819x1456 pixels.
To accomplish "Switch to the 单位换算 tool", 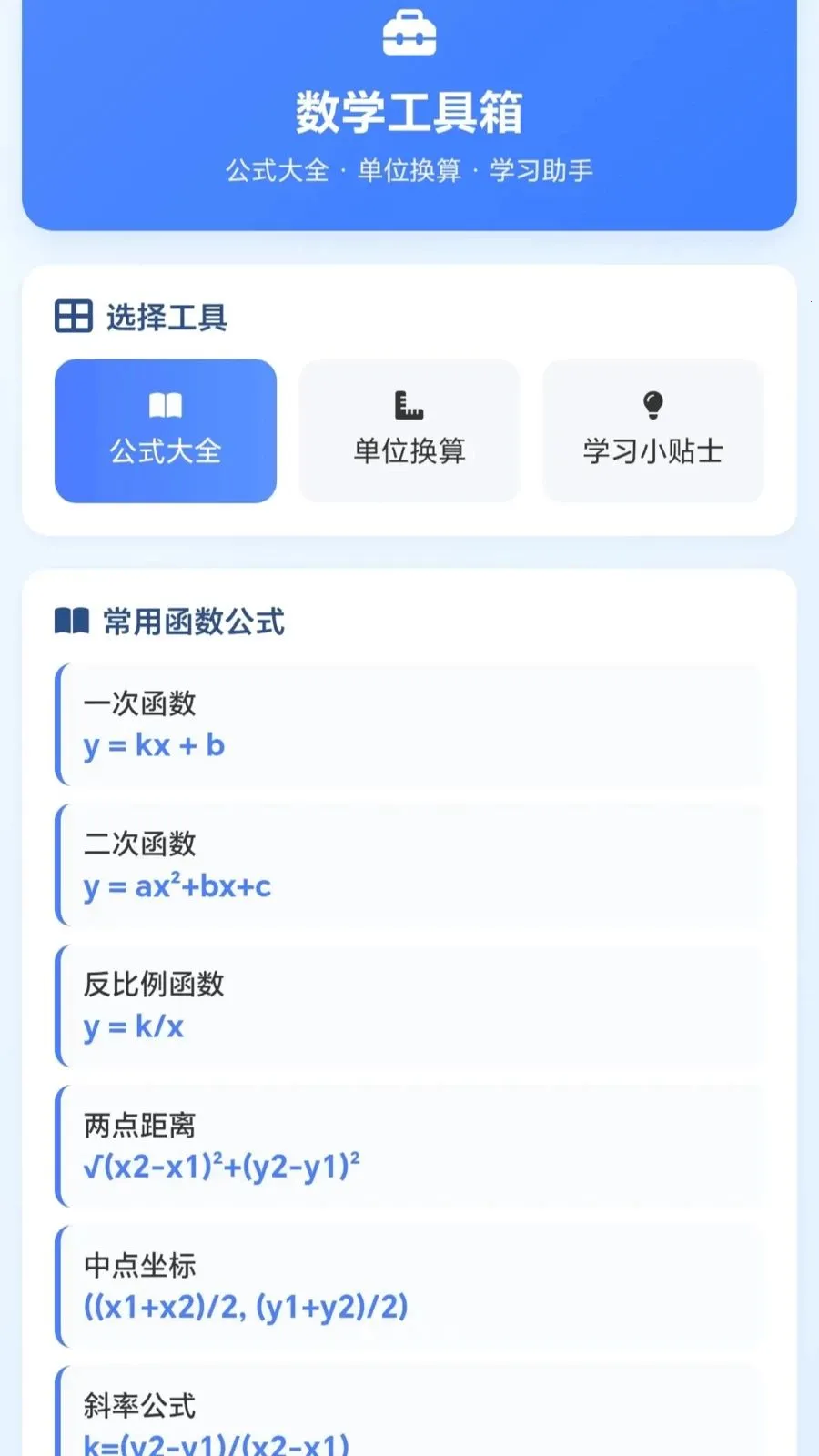I will 408,430.
